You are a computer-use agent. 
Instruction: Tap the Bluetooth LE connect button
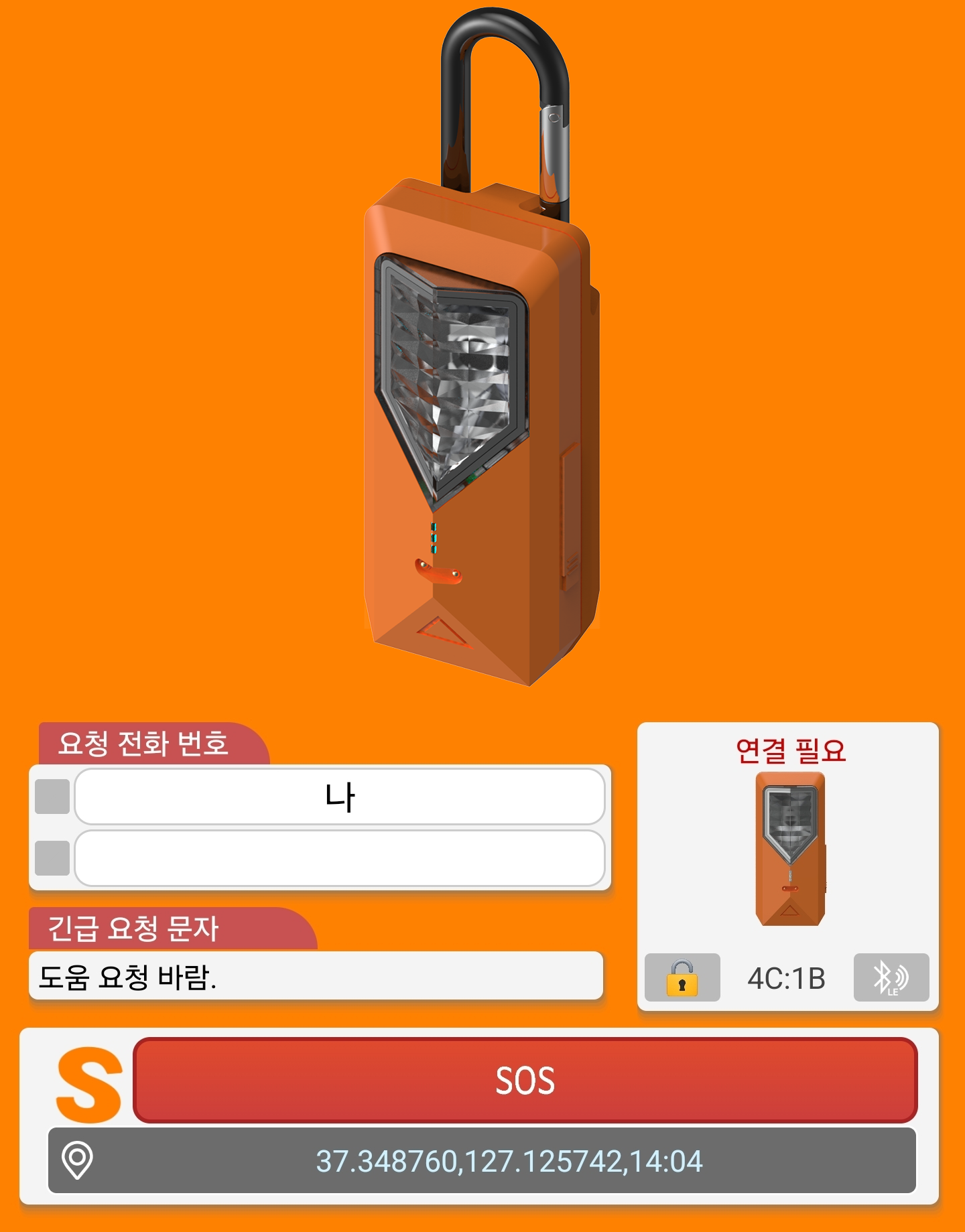[x=891, y=977]
